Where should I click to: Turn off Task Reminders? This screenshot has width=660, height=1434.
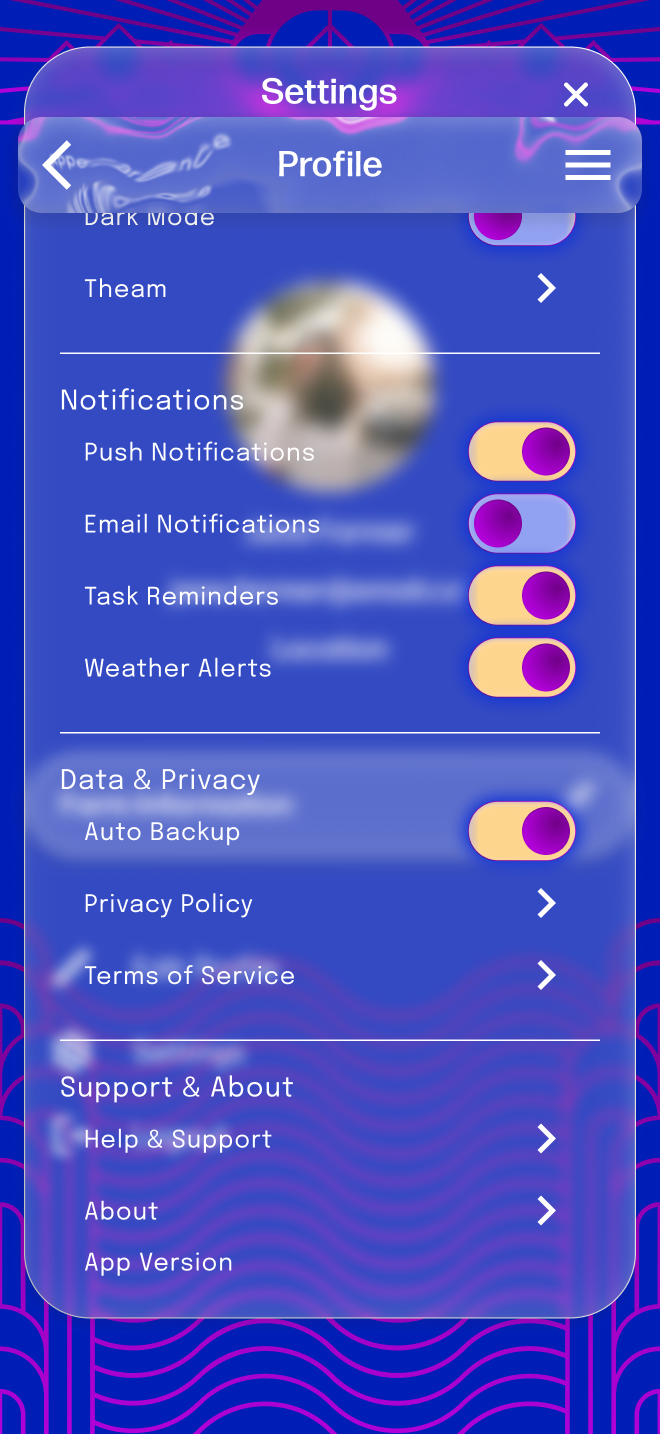(521, 596)
